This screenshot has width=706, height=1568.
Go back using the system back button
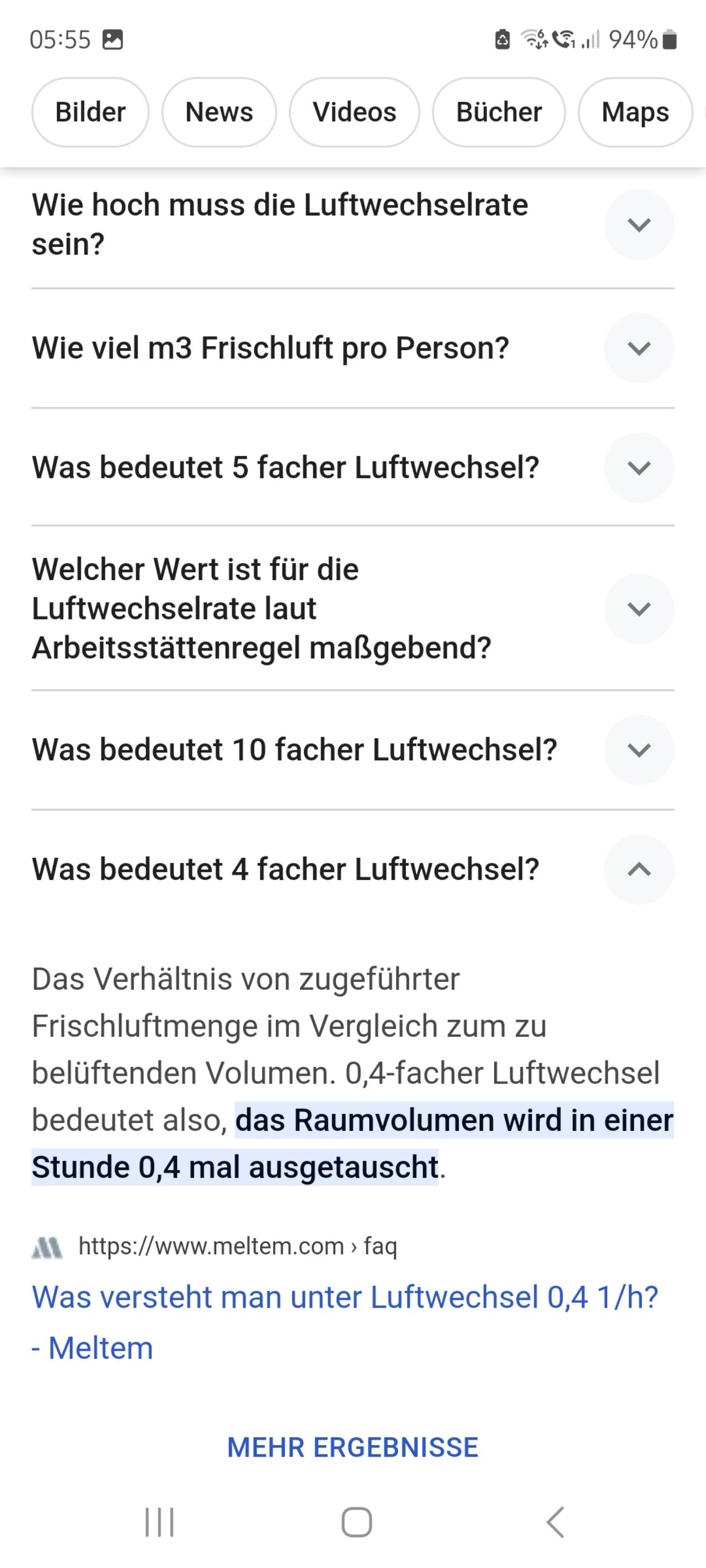[555, 1522]
